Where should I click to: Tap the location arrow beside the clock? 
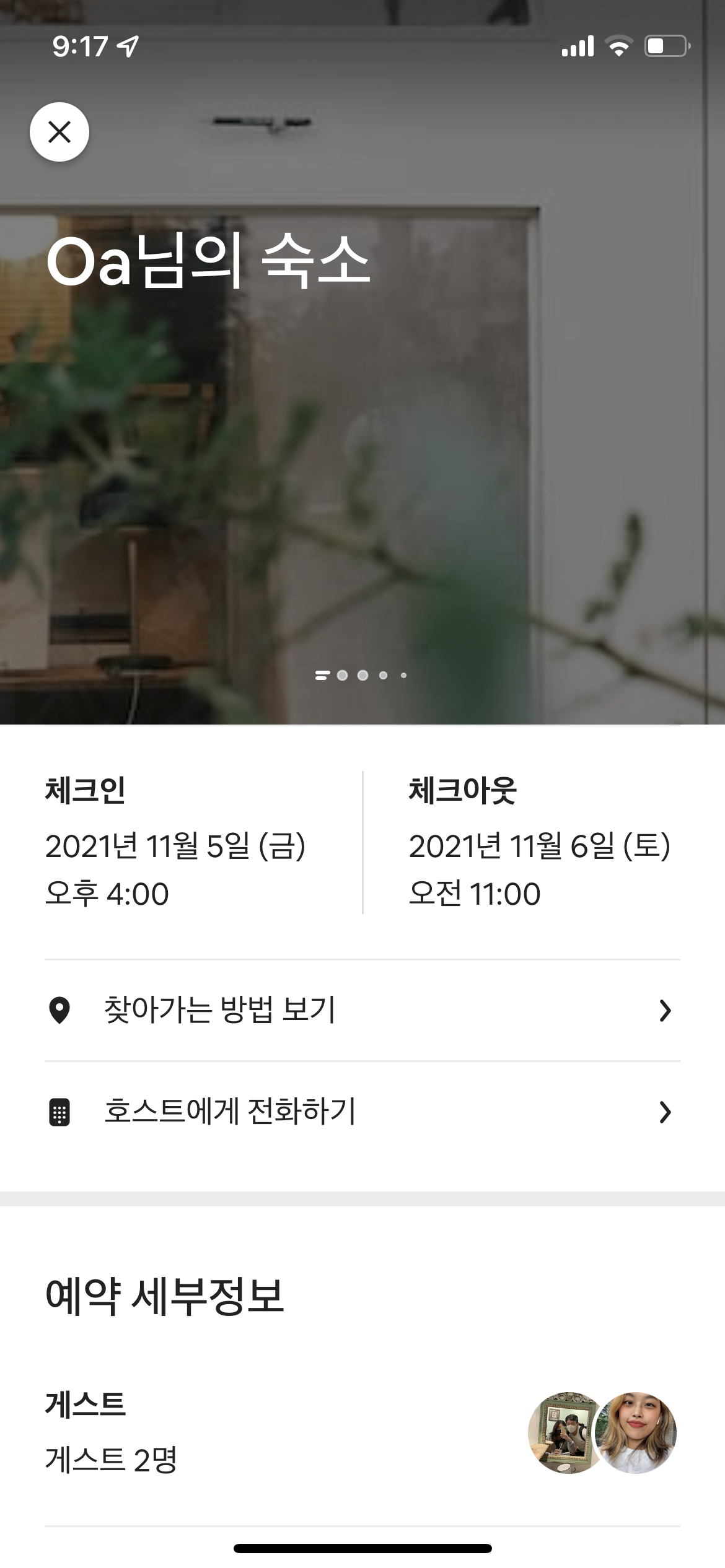(x=126, y=45)
